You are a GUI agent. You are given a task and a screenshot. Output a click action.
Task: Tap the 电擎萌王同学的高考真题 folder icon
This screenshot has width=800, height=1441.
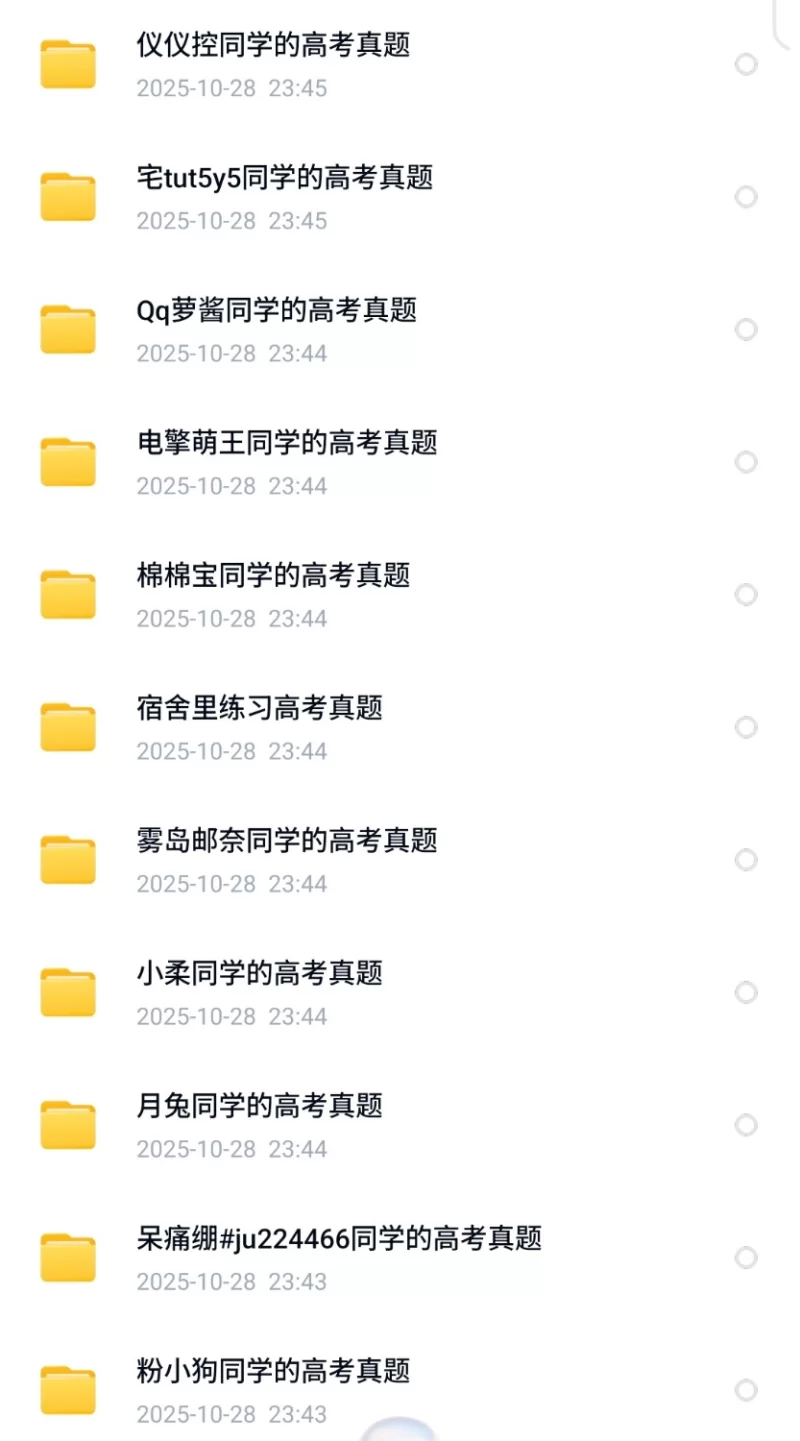pyautogui.click(x=68, y=461)
